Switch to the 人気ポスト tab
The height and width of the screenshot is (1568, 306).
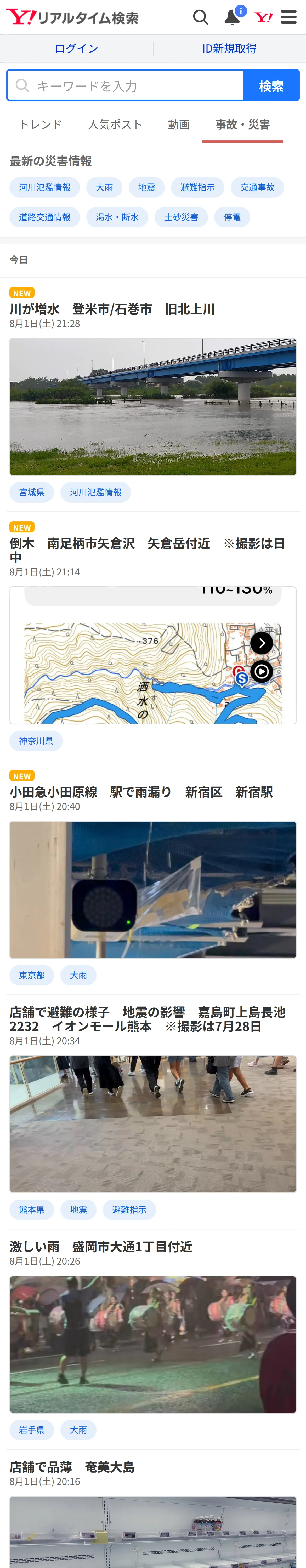point(115,125)
